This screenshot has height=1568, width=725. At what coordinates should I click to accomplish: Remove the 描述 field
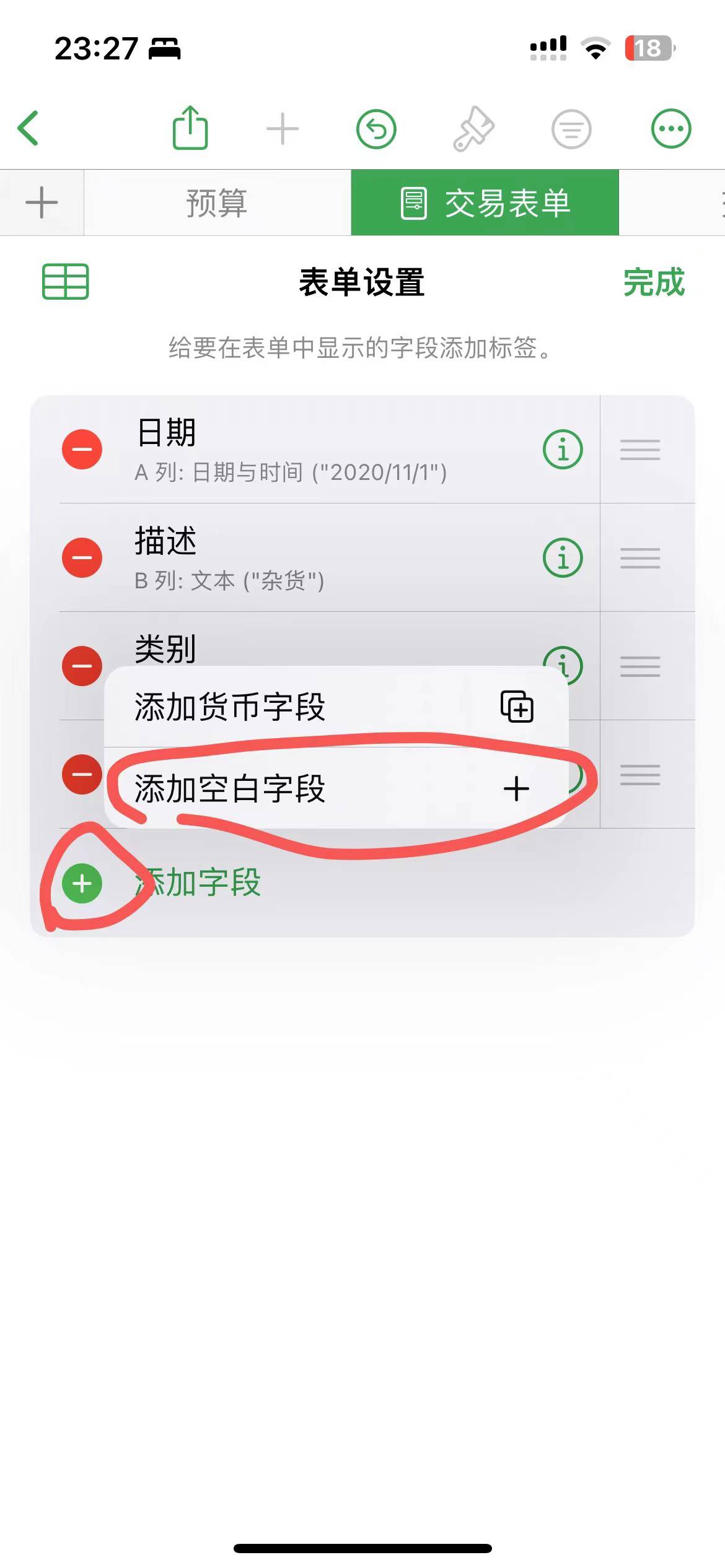(82, 557)
